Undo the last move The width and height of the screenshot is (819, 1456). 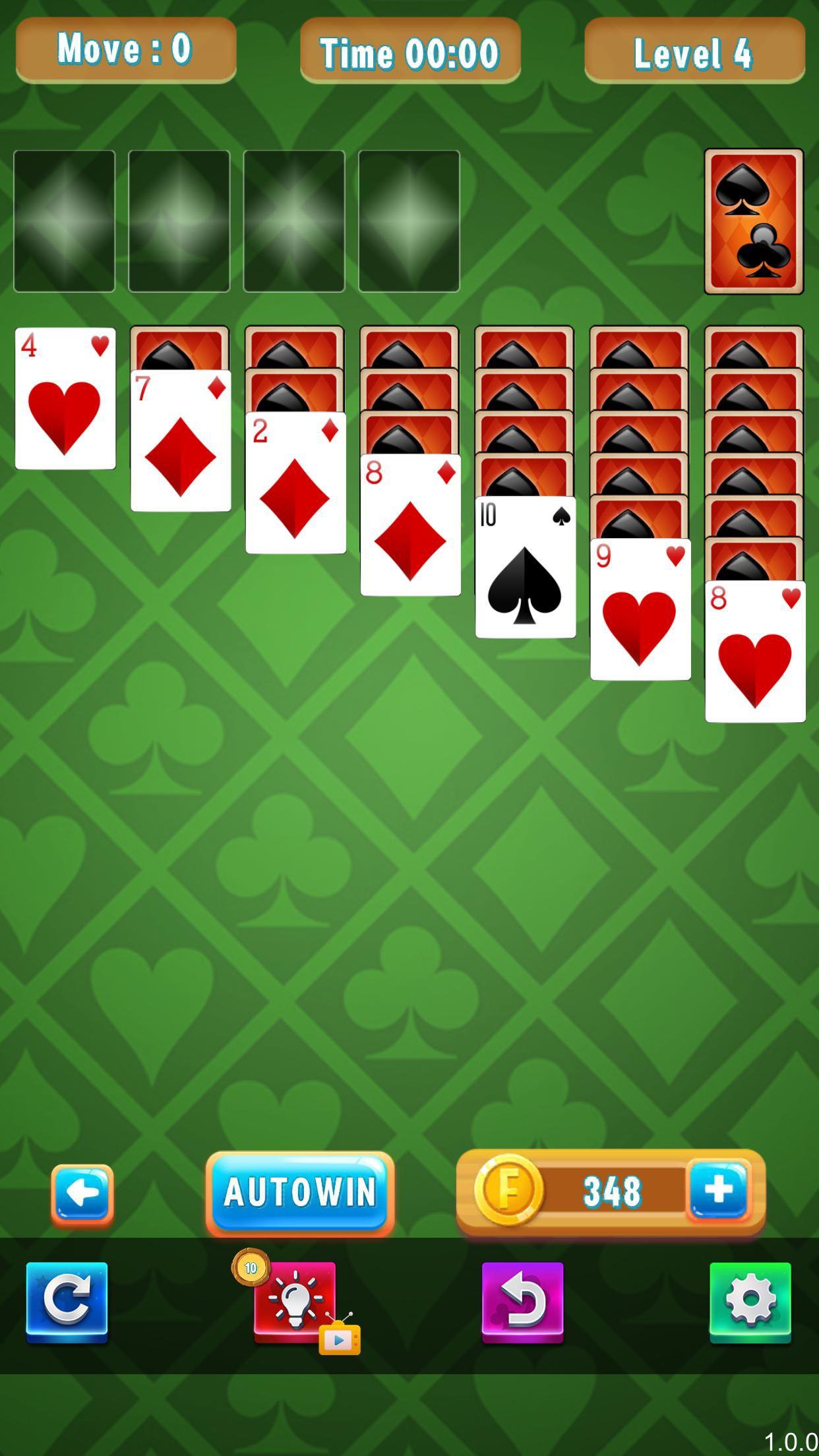click(x=522, y=1302)
